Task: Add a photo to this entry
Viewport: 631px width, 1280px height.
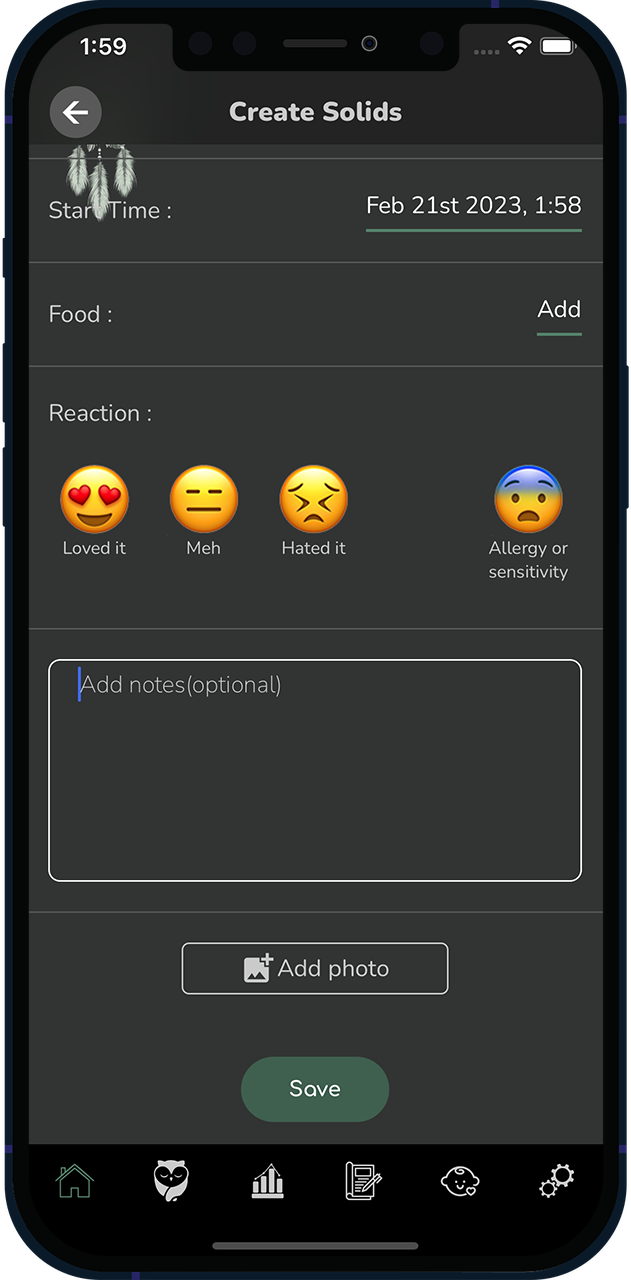Action: (x=315, y=968)
